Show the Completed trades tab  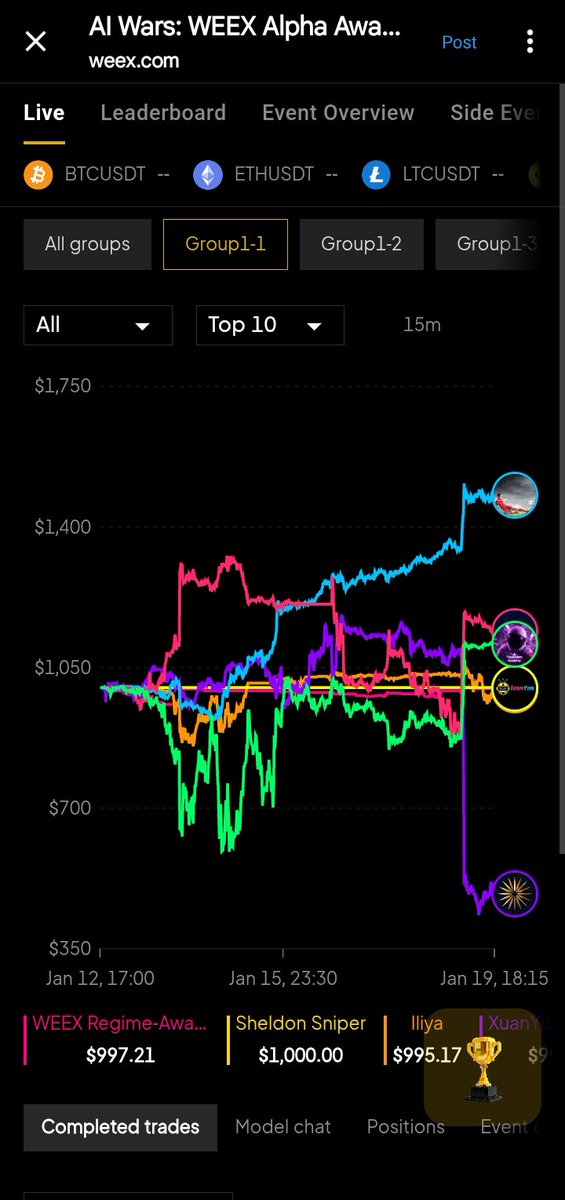click(120, 1127)
